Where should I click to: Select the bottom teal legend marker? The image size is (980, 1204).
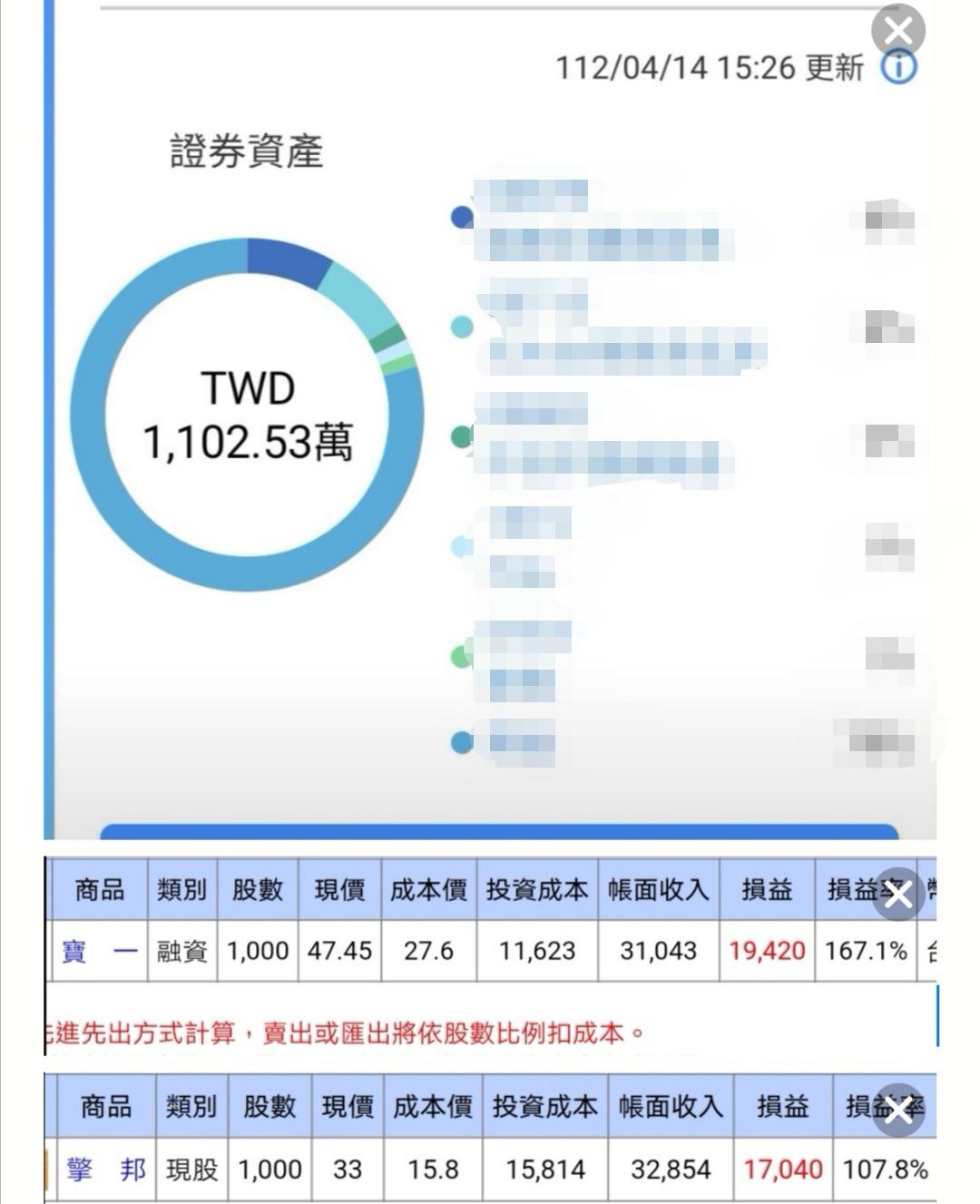click(x=461, y=743)
